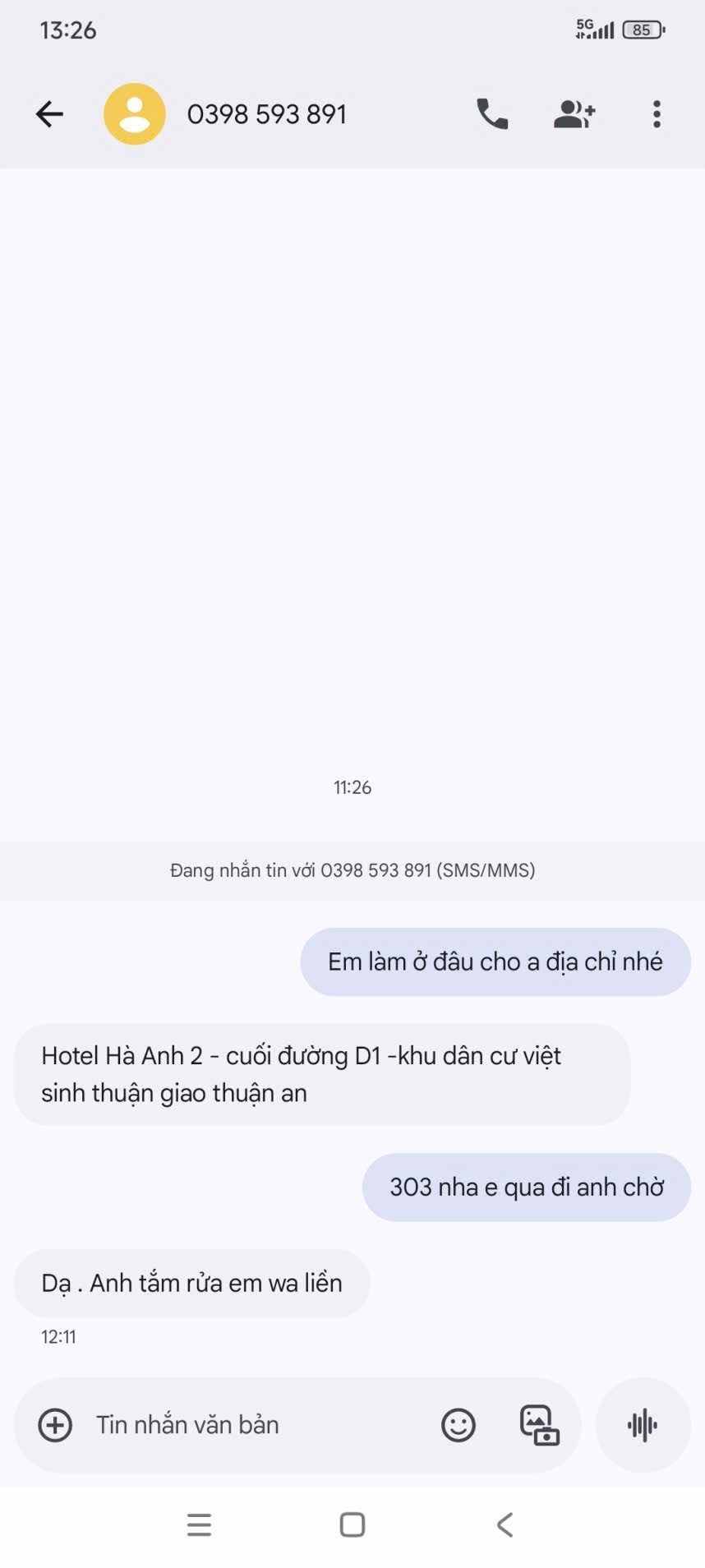Go back from this conversation
This screenshot has width=705, height=1568.
pyautogui.click(x=49, y=114)
